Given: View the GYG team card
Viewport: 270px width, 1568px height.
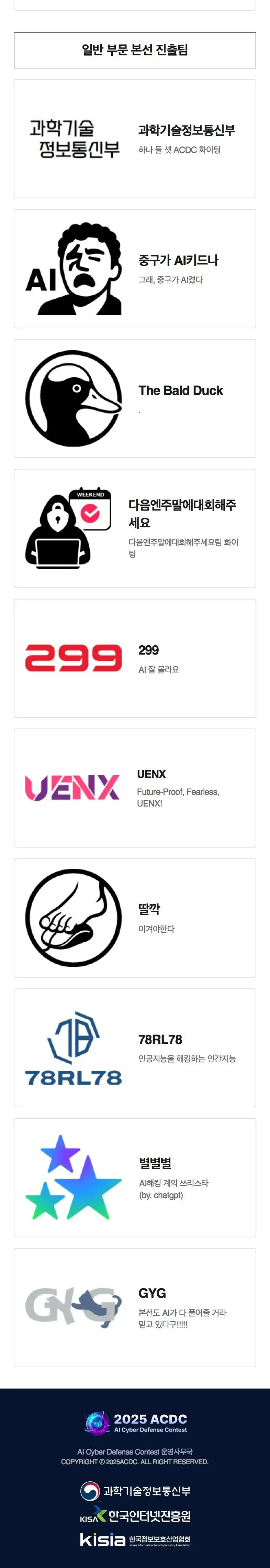Looking at the screenshot, I should click(x=135, y=1307).
